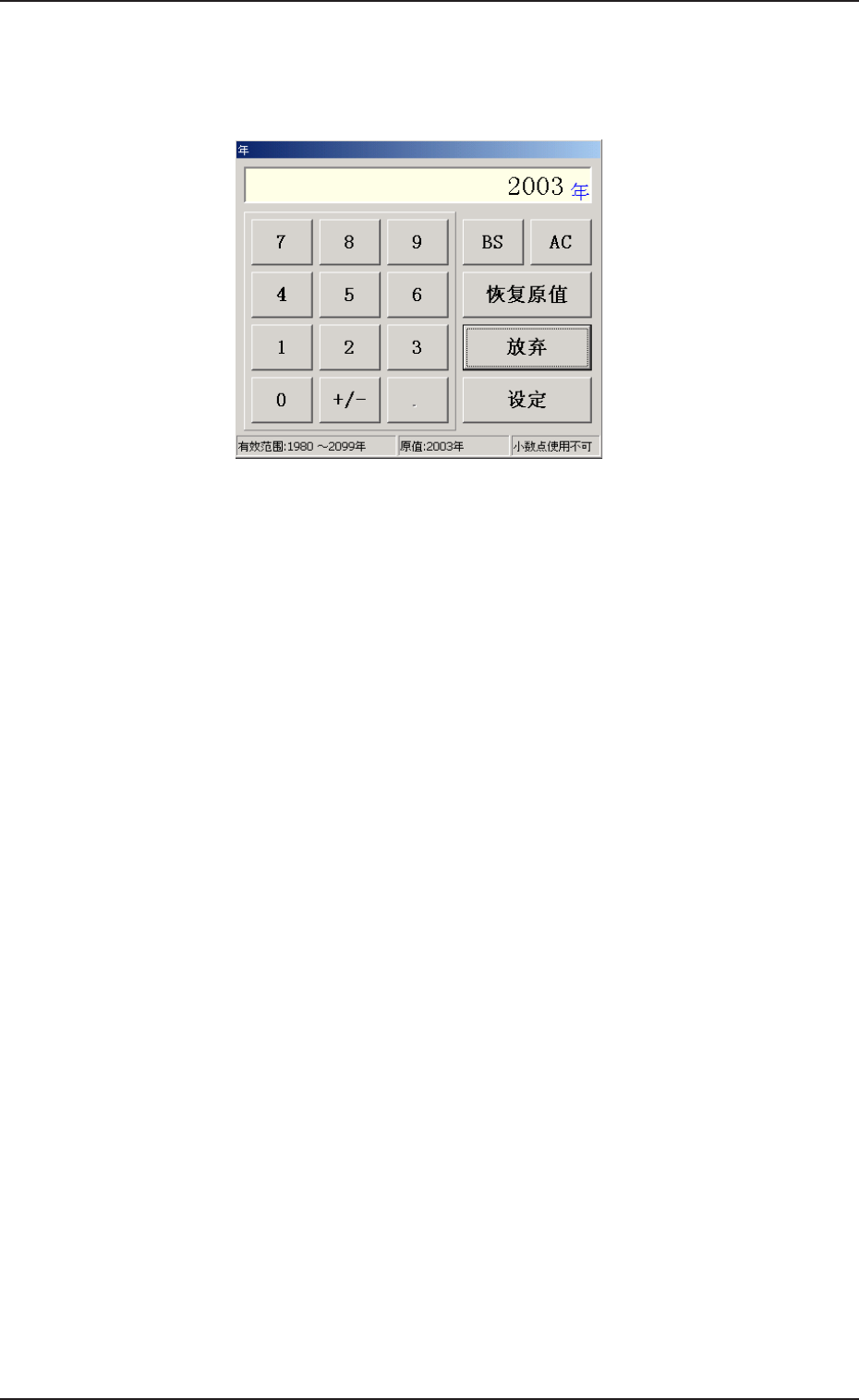Enter digit 2 on the keypad
Viewport: 859px width, 1400px height.
pos(349,347)
